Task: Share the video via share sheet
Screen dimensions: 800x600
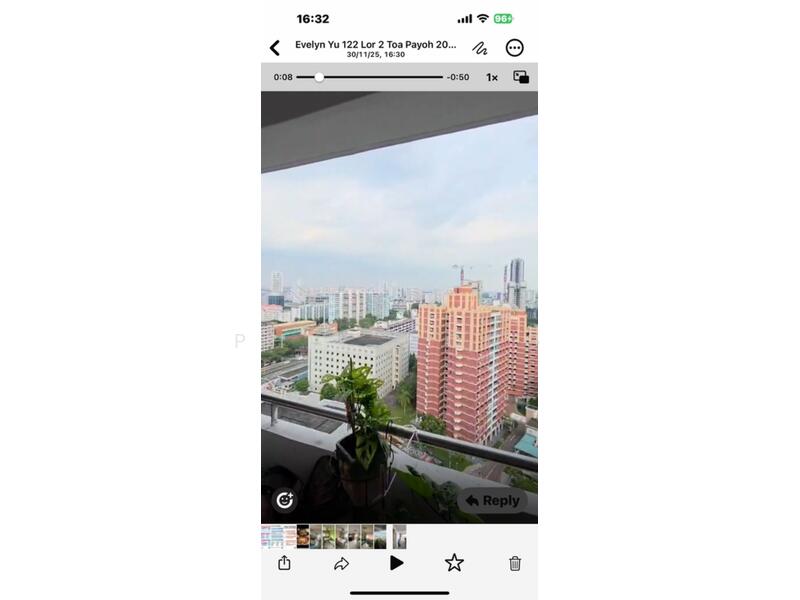Action: coord(284,563)
